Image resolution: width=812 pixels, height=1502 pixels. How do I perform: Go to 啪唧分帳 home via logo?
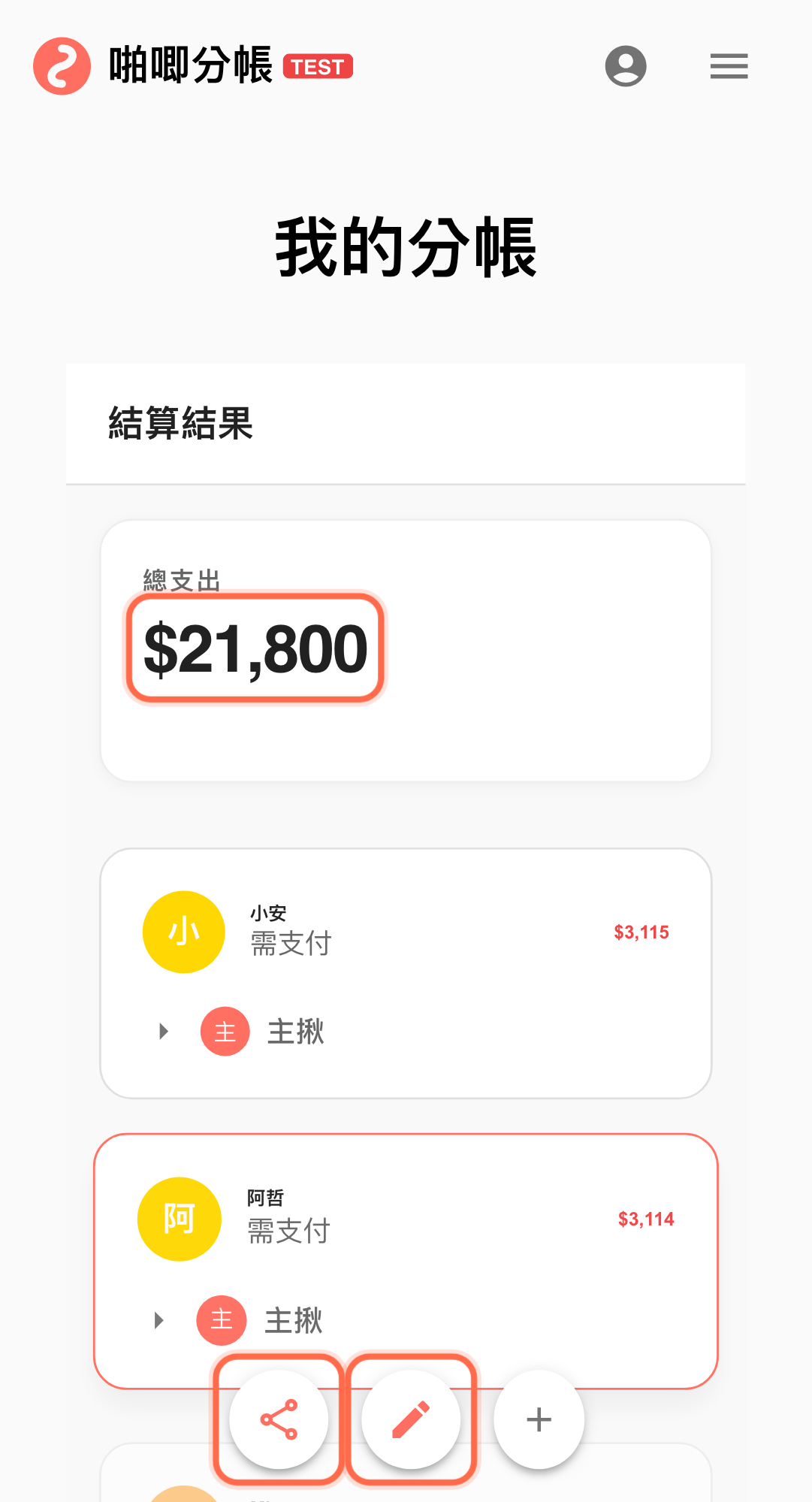coord(62,66)
